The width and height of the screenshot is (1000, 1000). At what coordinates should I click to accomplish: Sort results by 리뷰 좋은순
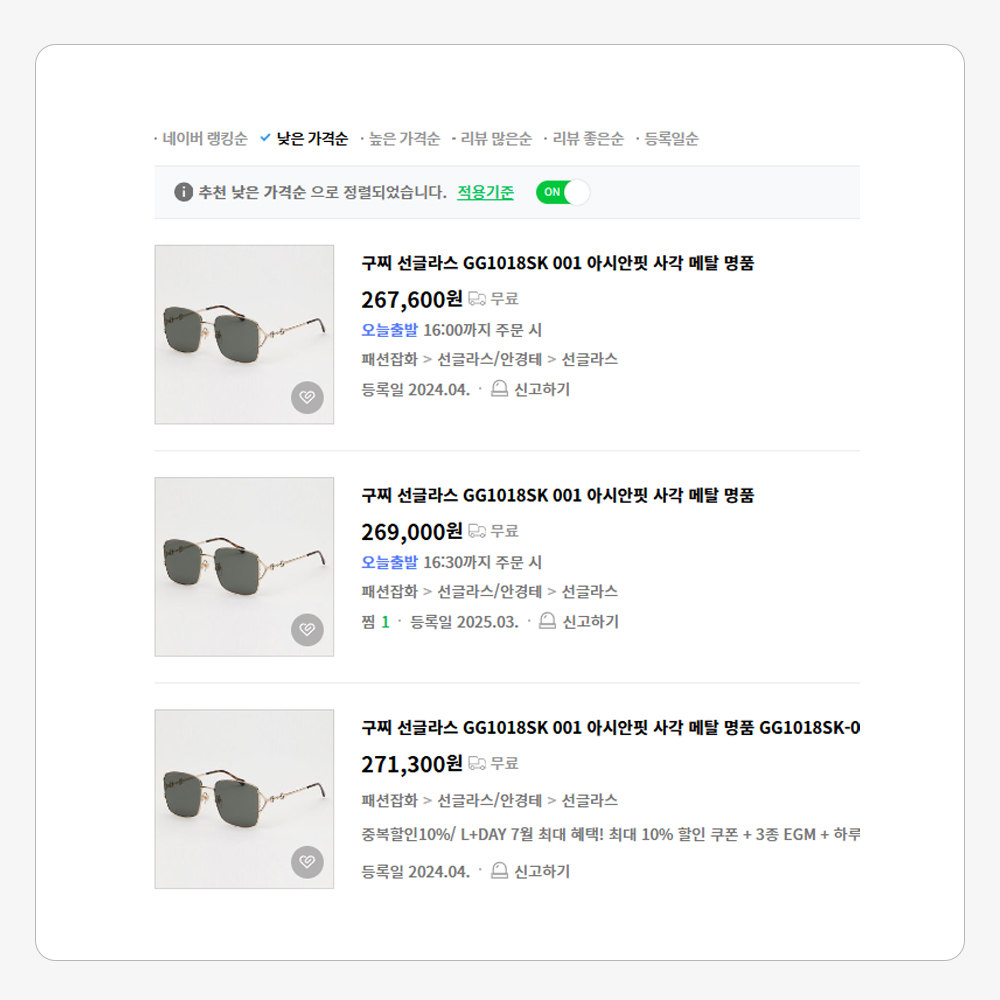pos(587,139)
